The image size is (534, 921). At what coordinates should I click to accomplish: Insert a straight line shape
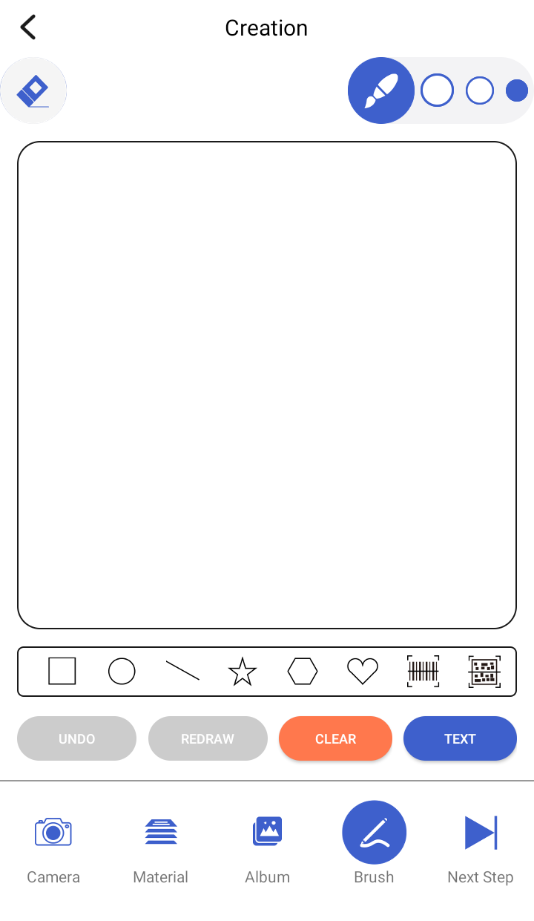[x=182, y=671]
